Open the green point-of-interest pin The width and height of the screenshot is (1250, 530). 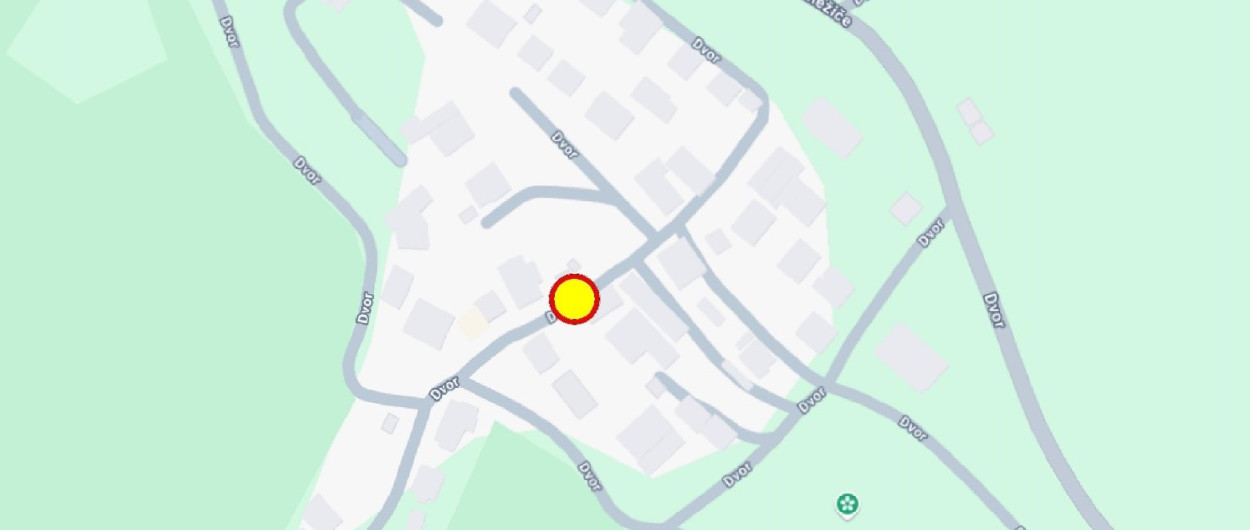(848, 503)
